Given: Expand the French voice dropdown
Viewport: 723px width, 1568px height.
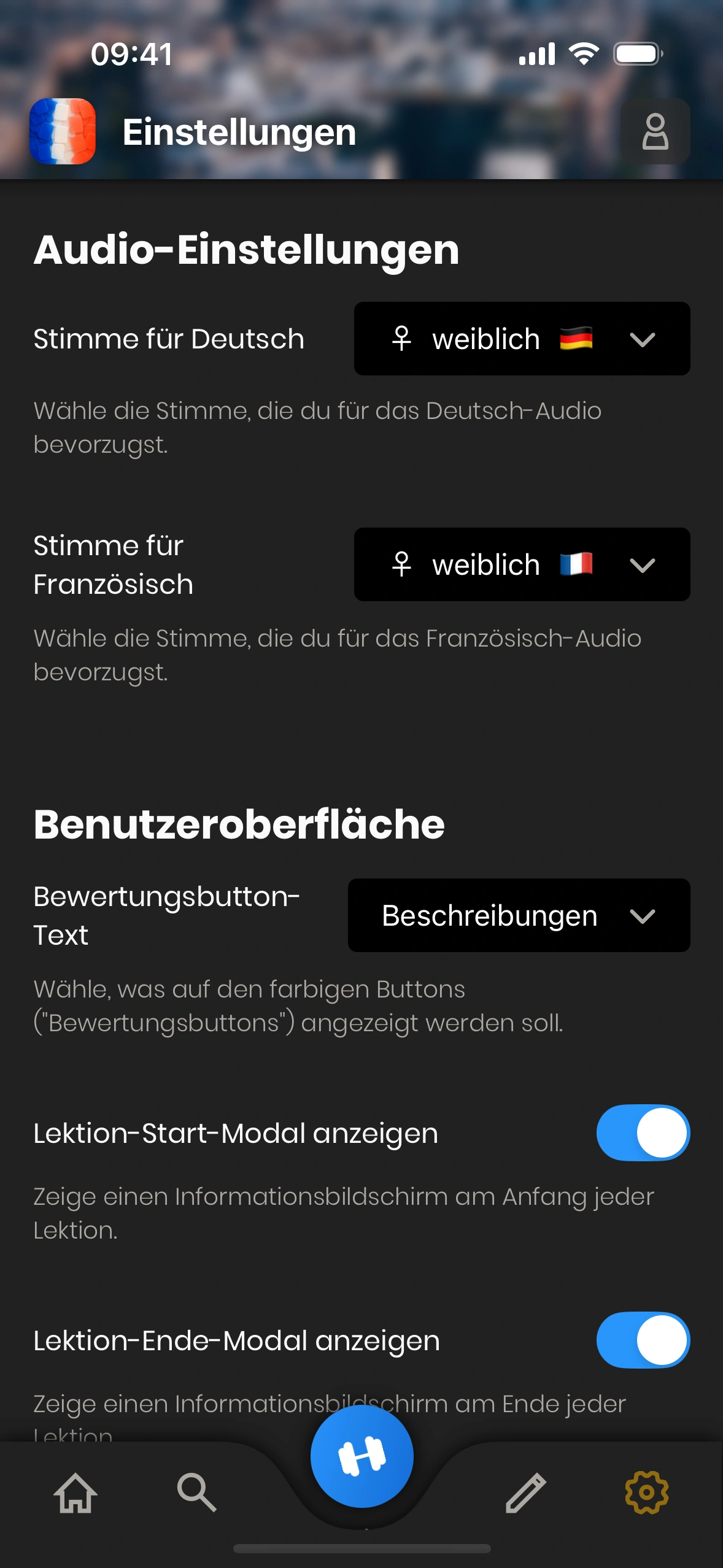Looking at the screenshot, I should coord(522,564).
